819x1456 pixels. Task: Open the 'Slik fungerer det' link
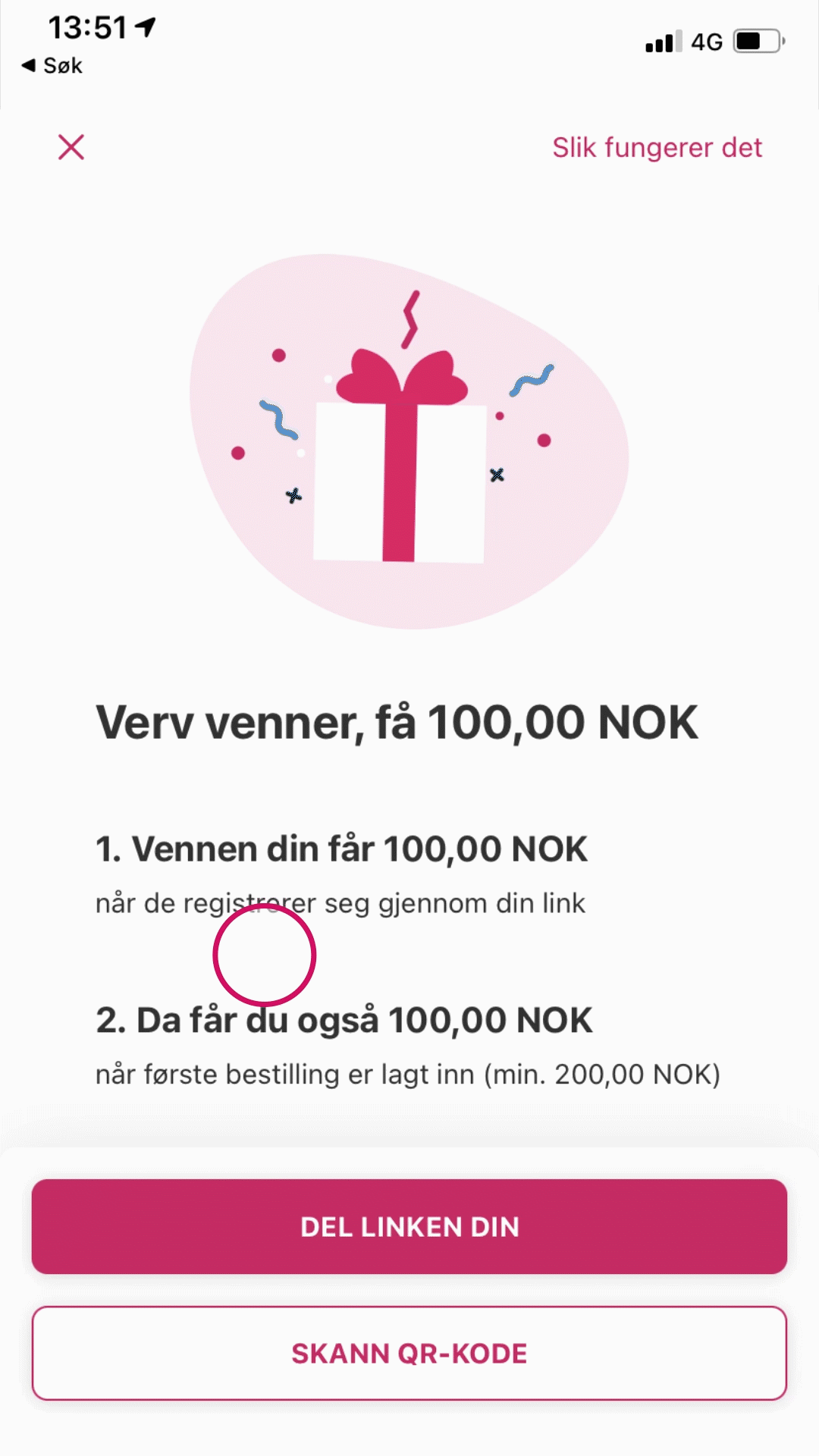(x=657, y=148)
